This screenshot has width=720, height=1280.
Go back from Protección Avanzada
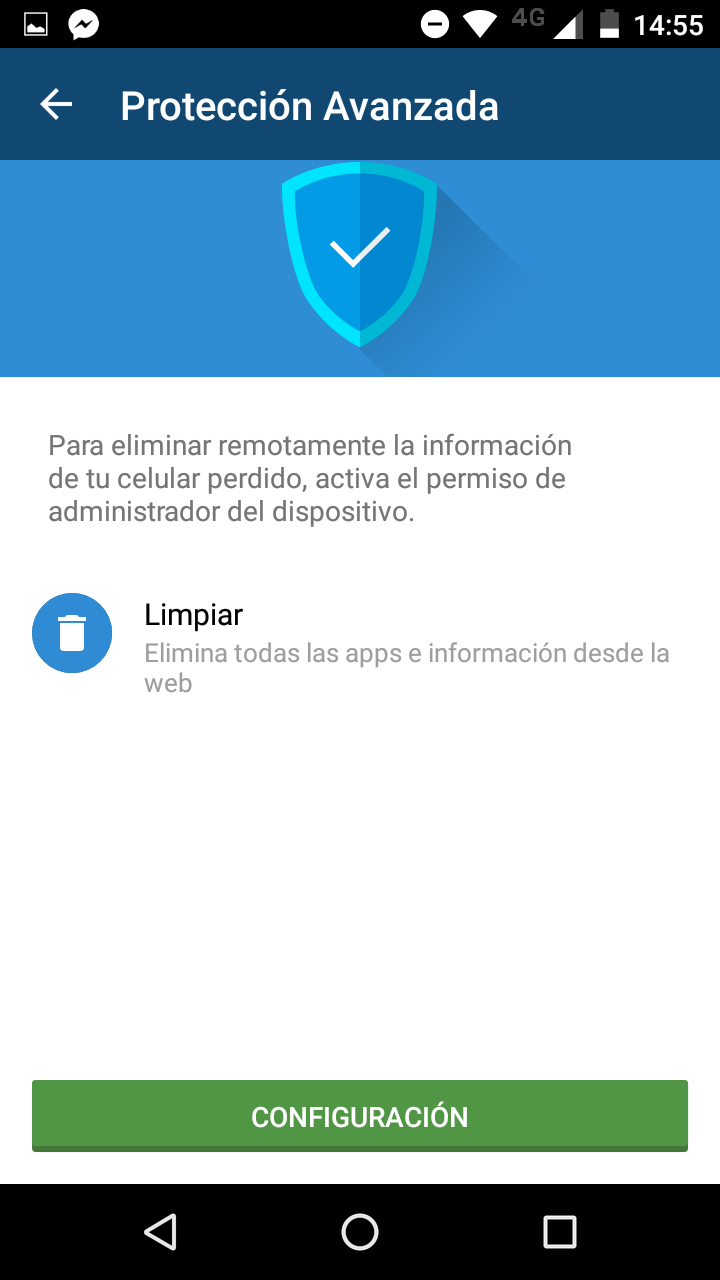tap(56, 105)
